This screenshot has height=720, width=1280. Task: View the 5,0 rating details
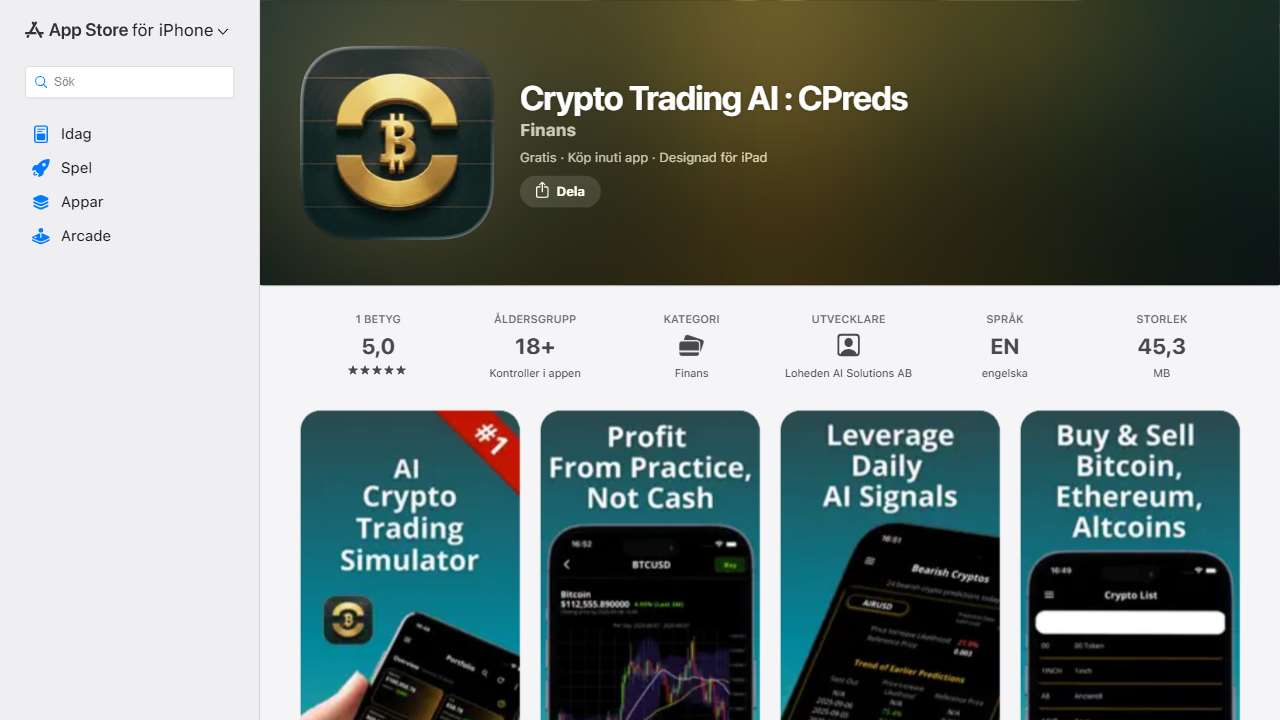[x=378, y=347]
